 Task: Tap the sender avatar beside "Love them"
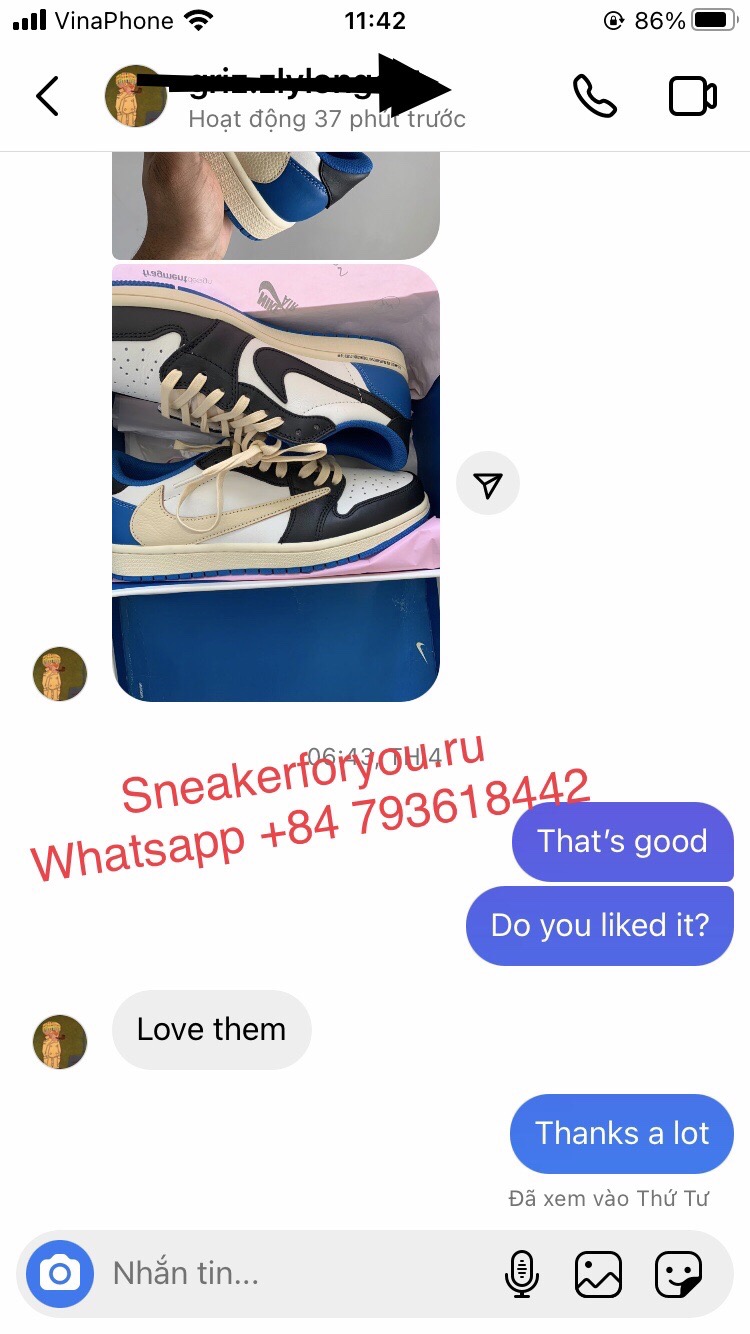click(60, 1041)
